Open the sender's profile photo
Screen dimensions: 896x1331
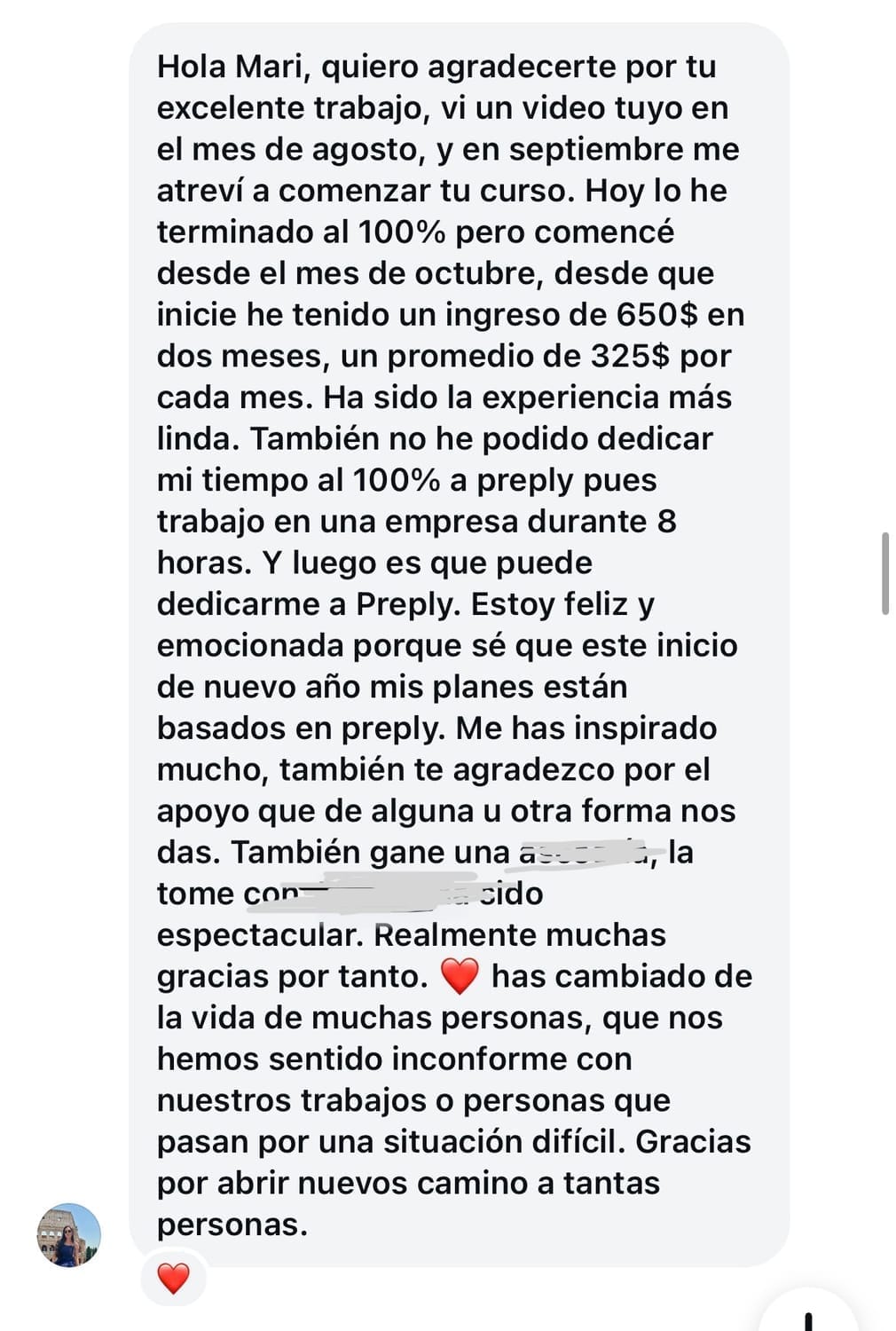68,1234
